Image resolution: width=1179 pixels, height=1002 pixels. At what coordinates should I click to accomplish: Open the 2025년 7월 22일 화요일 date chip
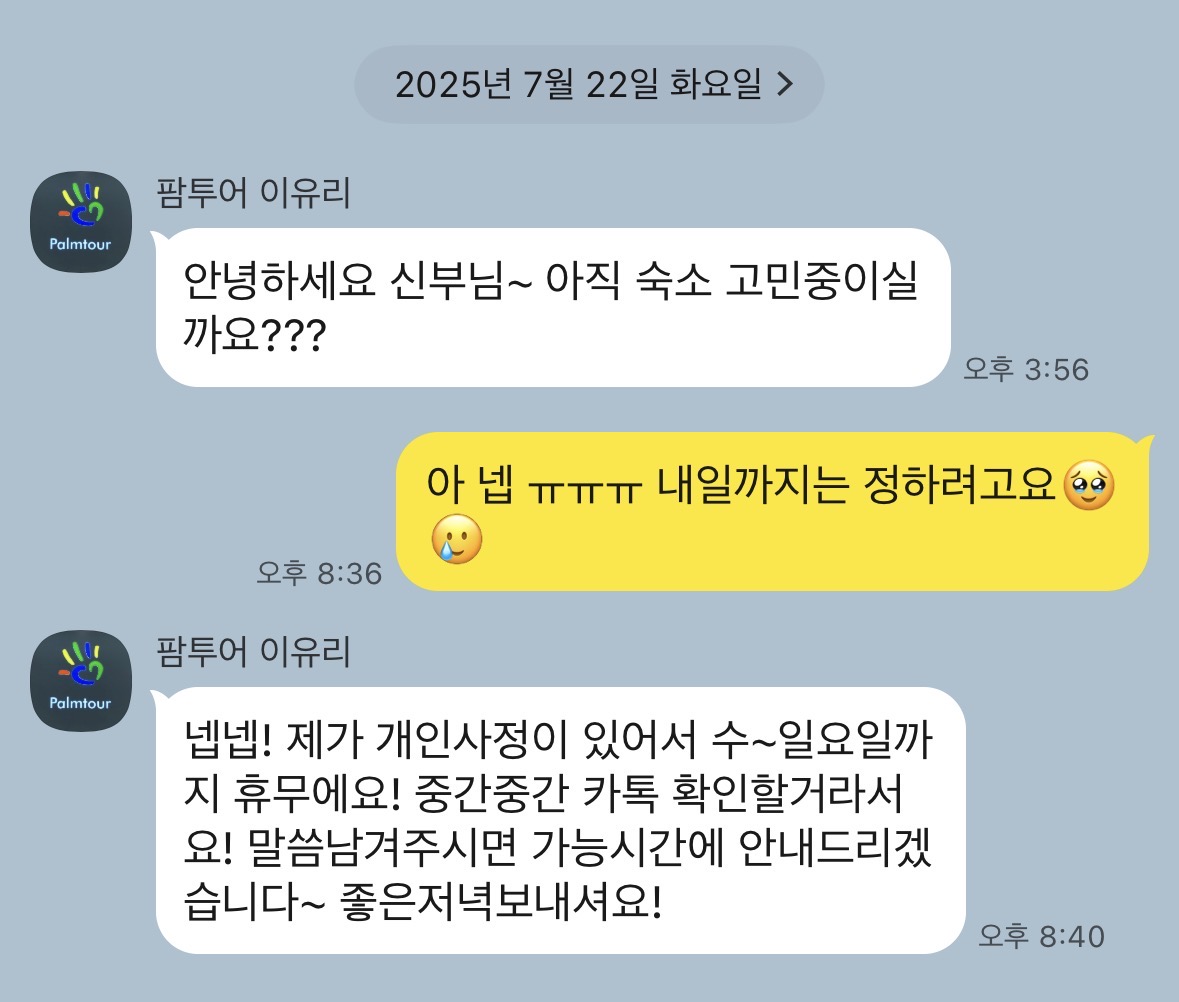589,85
